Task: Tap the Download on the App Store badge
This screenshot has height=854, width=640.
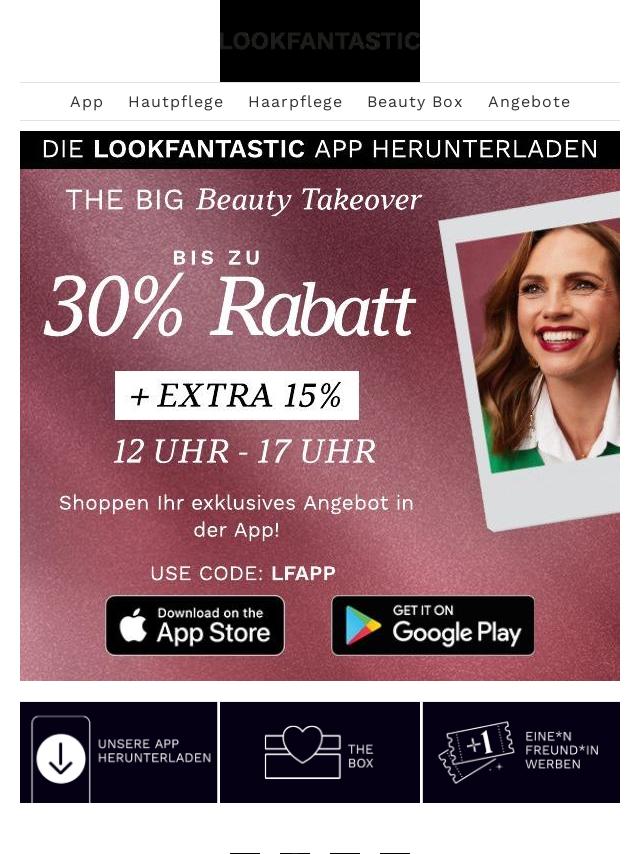Action: pos(195,626)
